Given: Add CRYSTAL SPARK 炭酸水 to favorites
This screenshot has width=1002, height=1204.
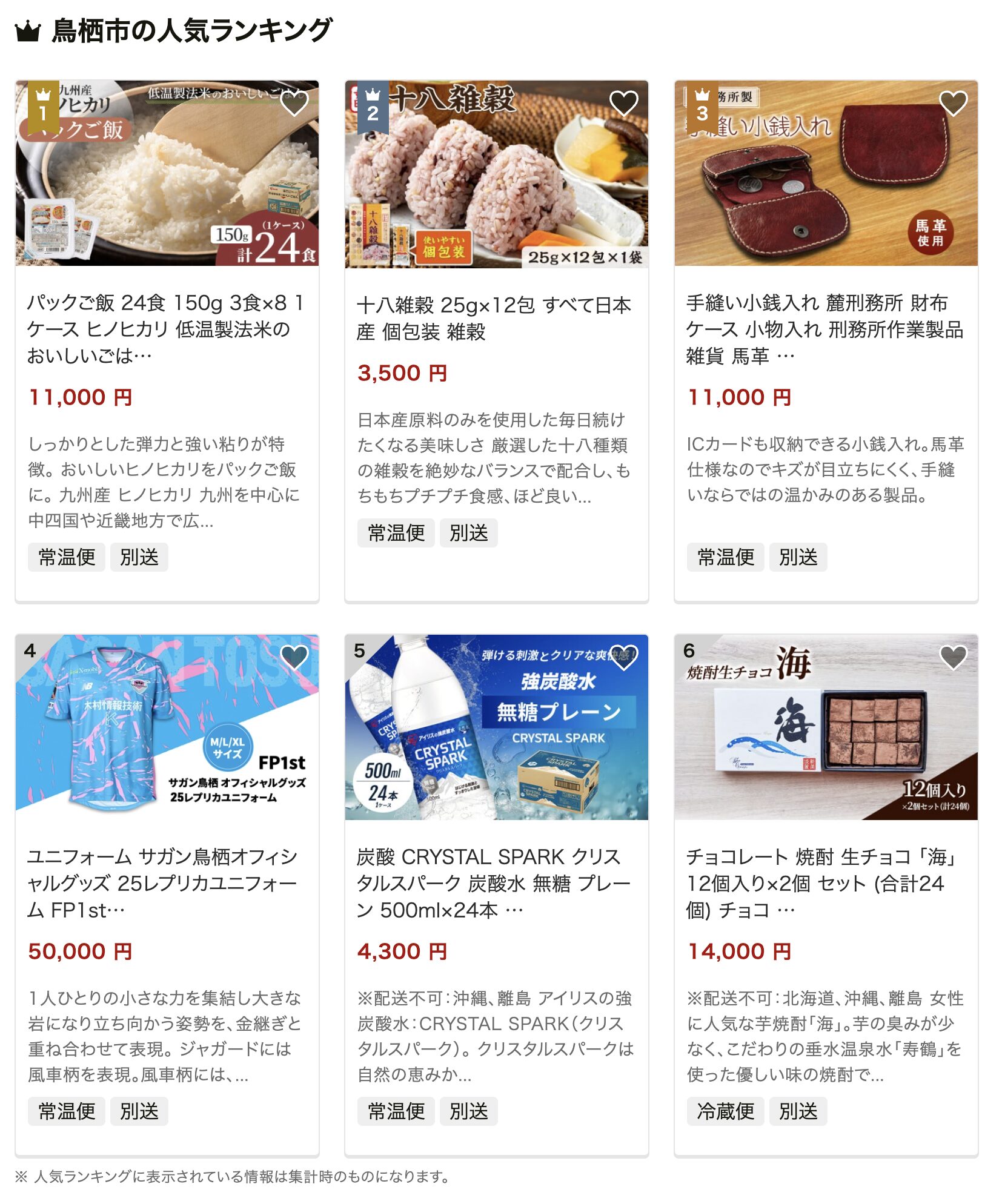Looking at the screenshot, I should [x=623, y=658].
